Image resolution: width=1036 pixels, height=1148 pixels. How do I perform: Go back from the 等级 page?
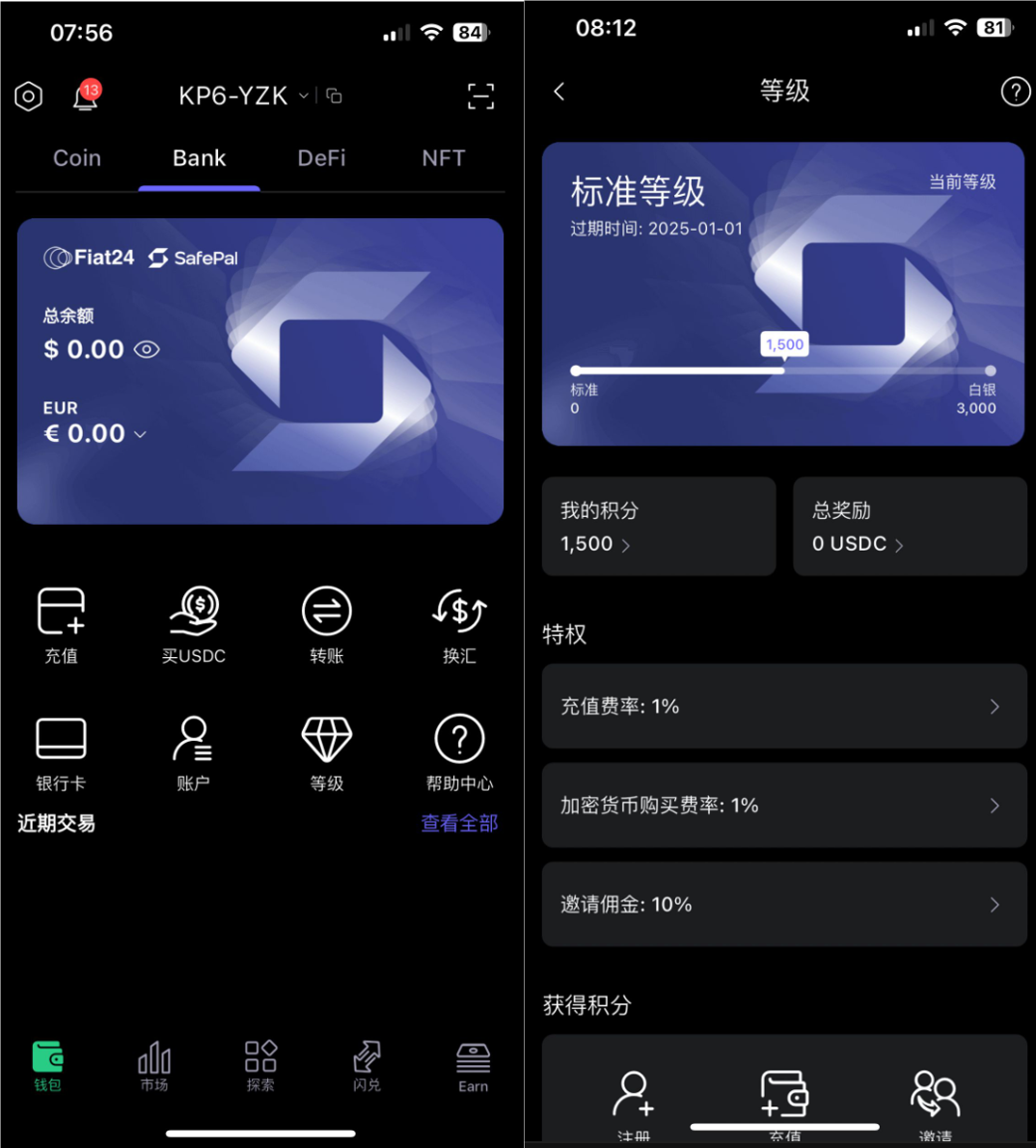[559, 92]
